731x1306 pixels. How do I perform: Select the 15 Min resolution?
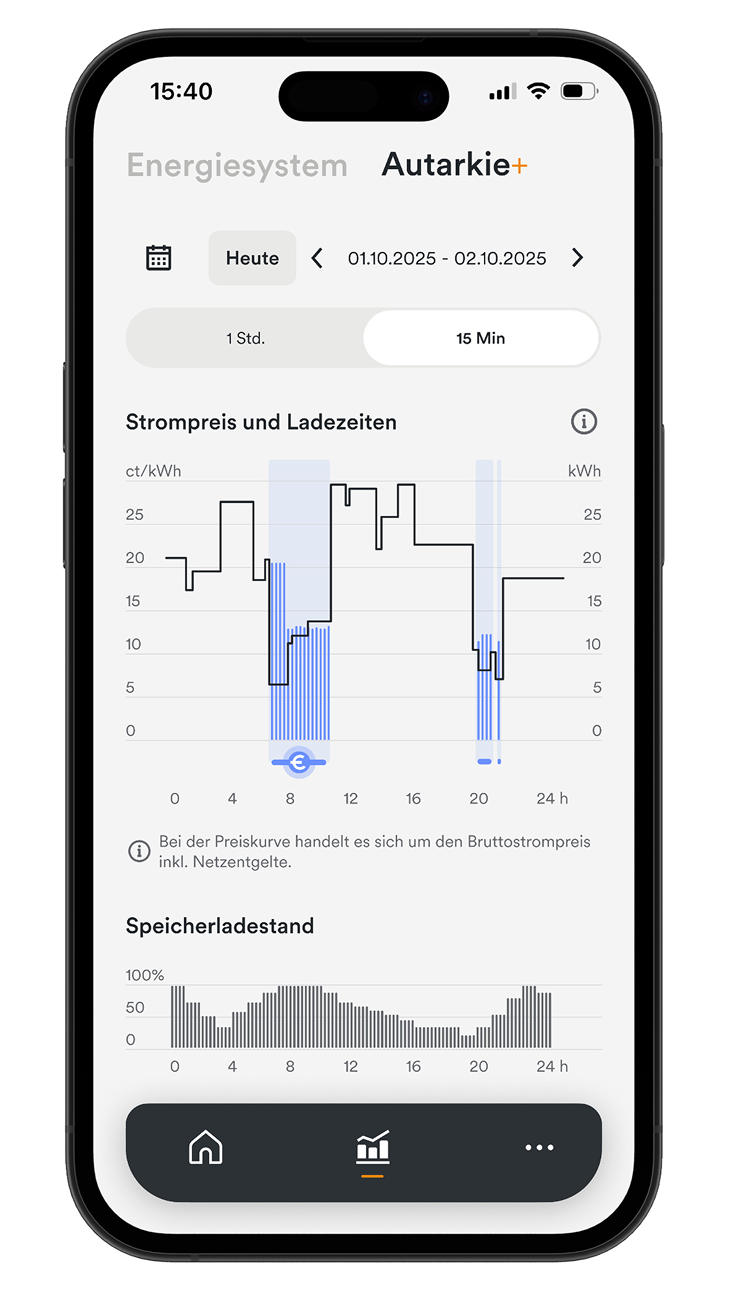point(480,338)
